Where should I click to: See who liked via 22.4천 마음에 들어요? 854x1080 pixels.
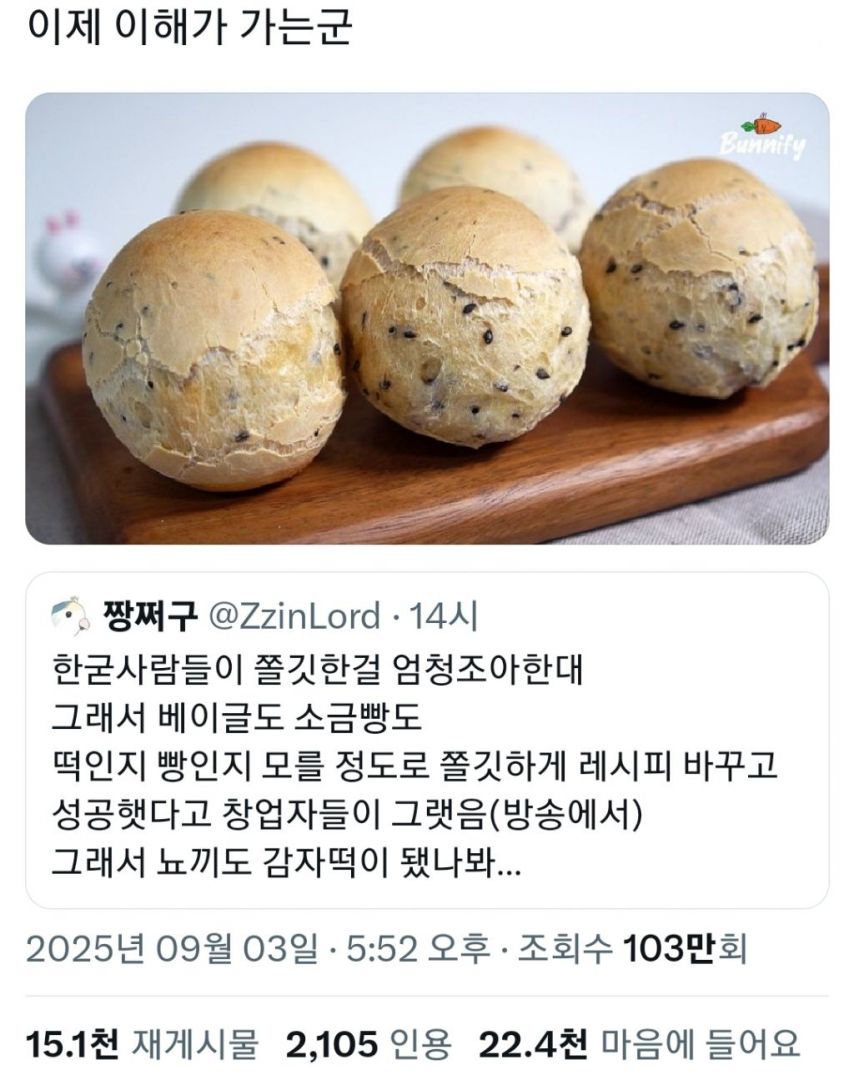640,1045
